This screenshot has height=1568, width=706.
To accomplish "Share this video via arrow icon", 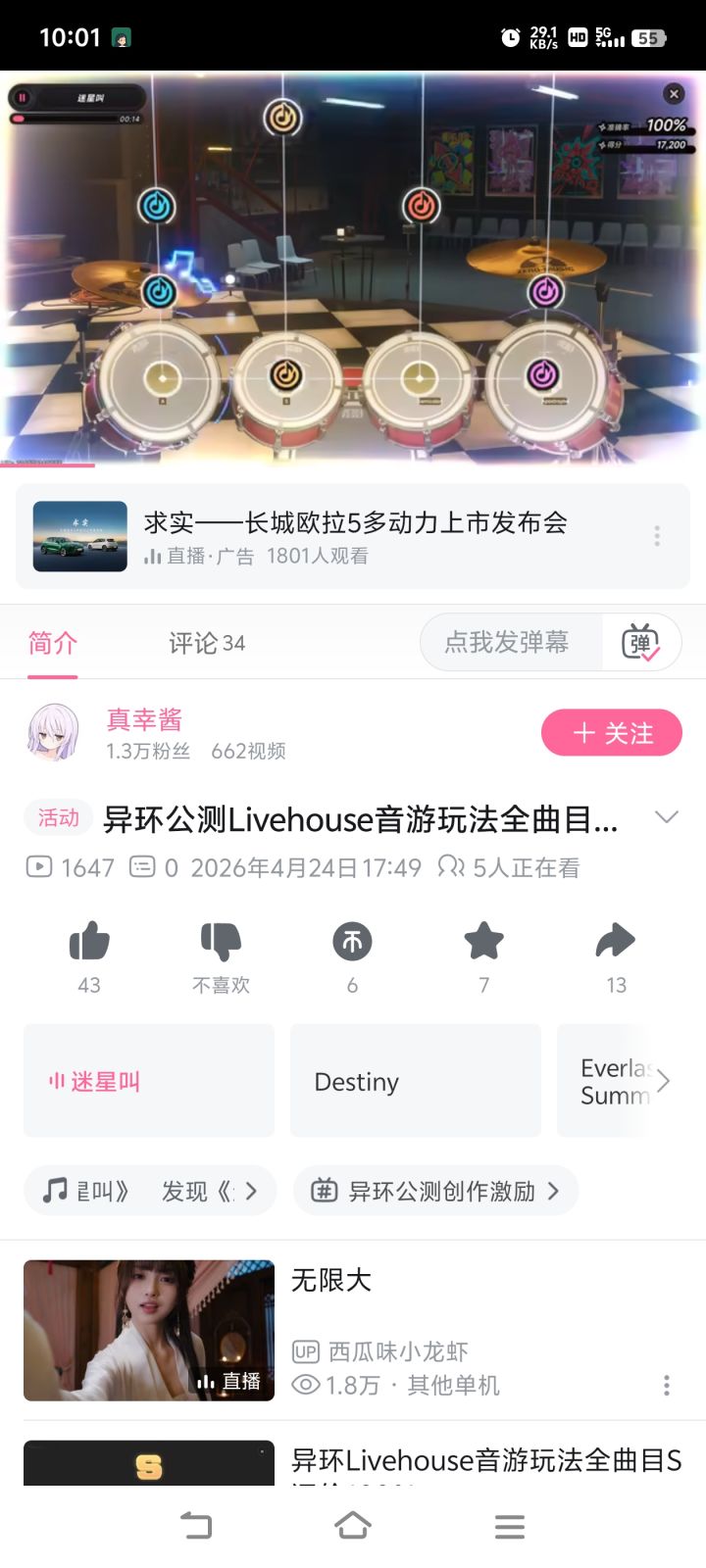I will [616, 943].
